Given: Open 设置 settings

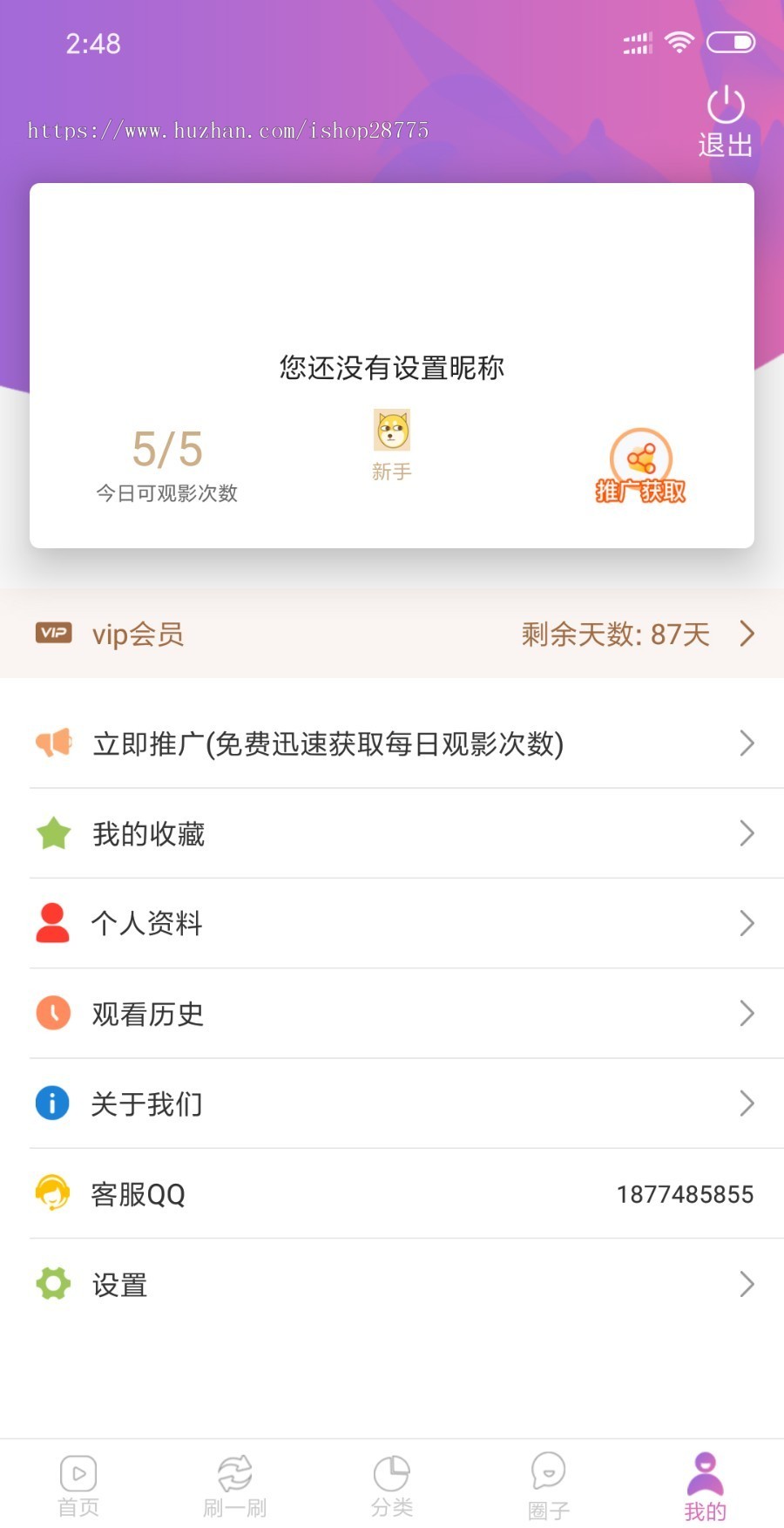Looking at the screenshot, I should tap(392, 1284).
